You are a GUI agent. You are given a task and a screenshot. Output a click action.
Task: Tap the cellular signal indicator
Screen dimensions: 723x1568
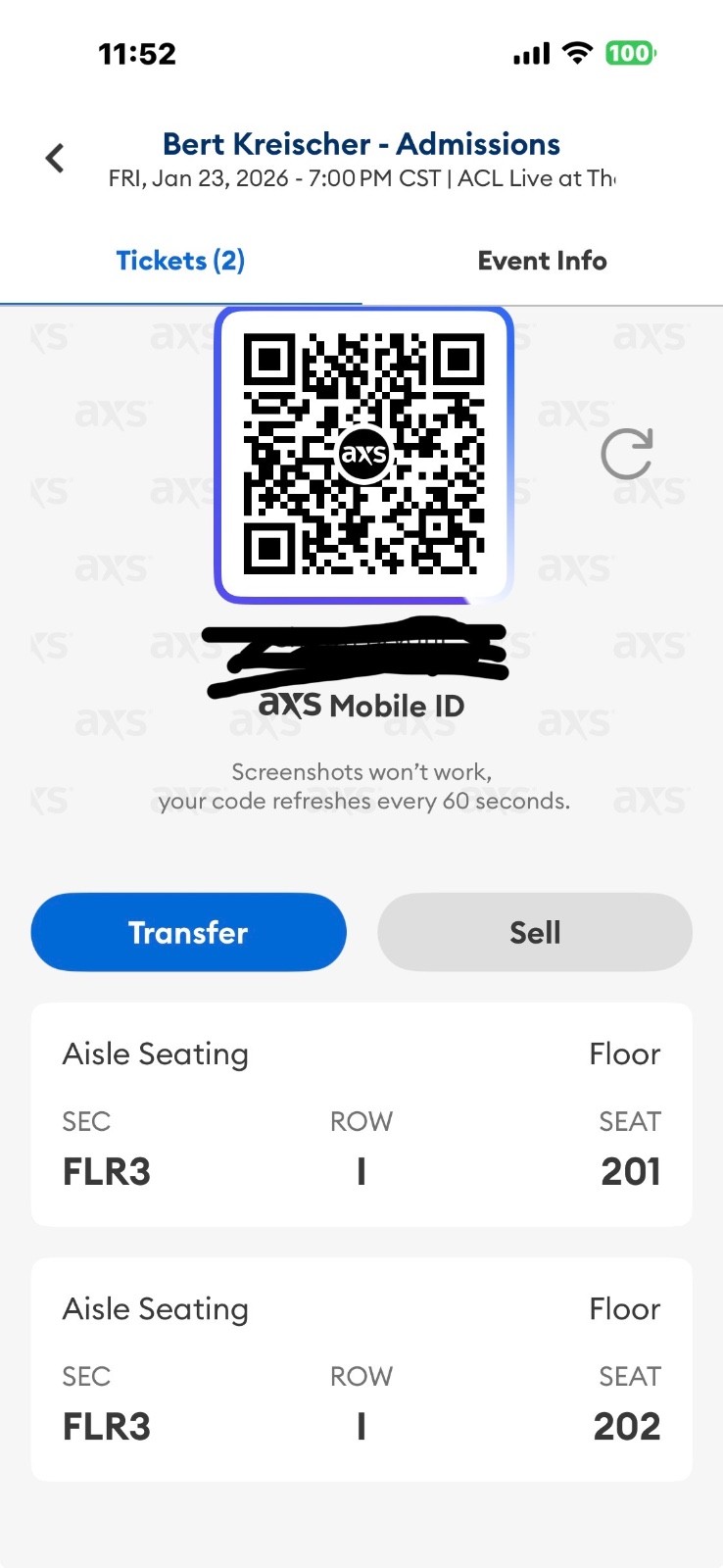coord(529,54)
